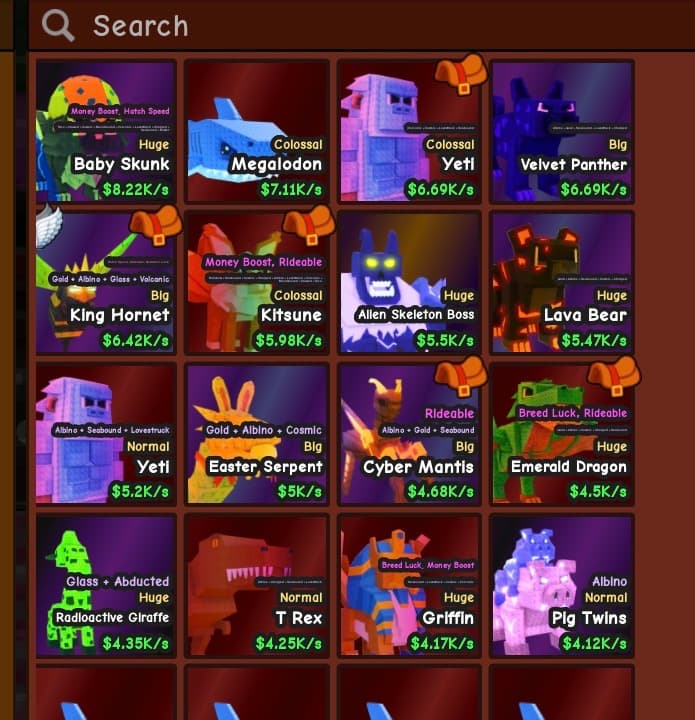
Task: Open the Griffin pet card
Action: (x=410, y=586)
